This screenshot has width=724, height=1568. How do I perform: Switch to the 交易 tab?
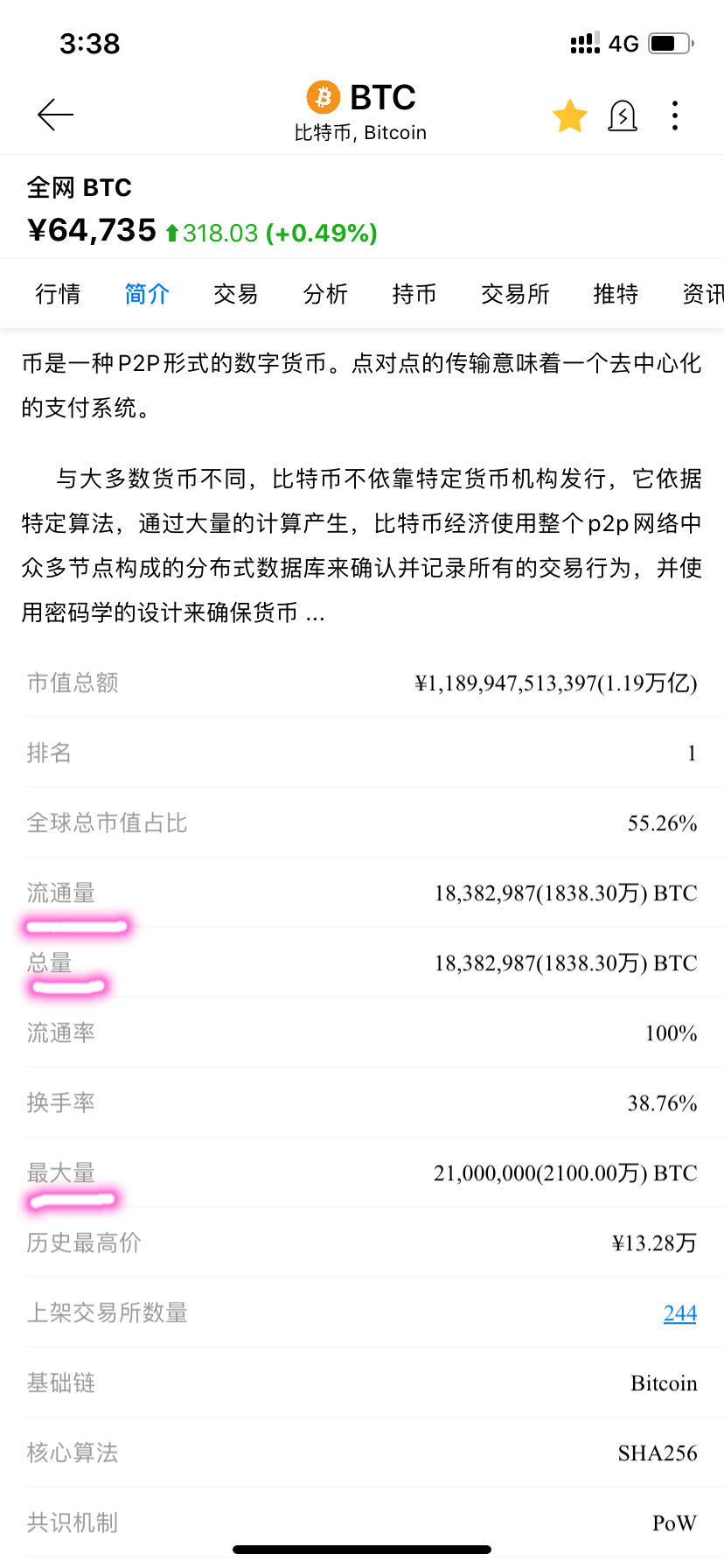236,294
